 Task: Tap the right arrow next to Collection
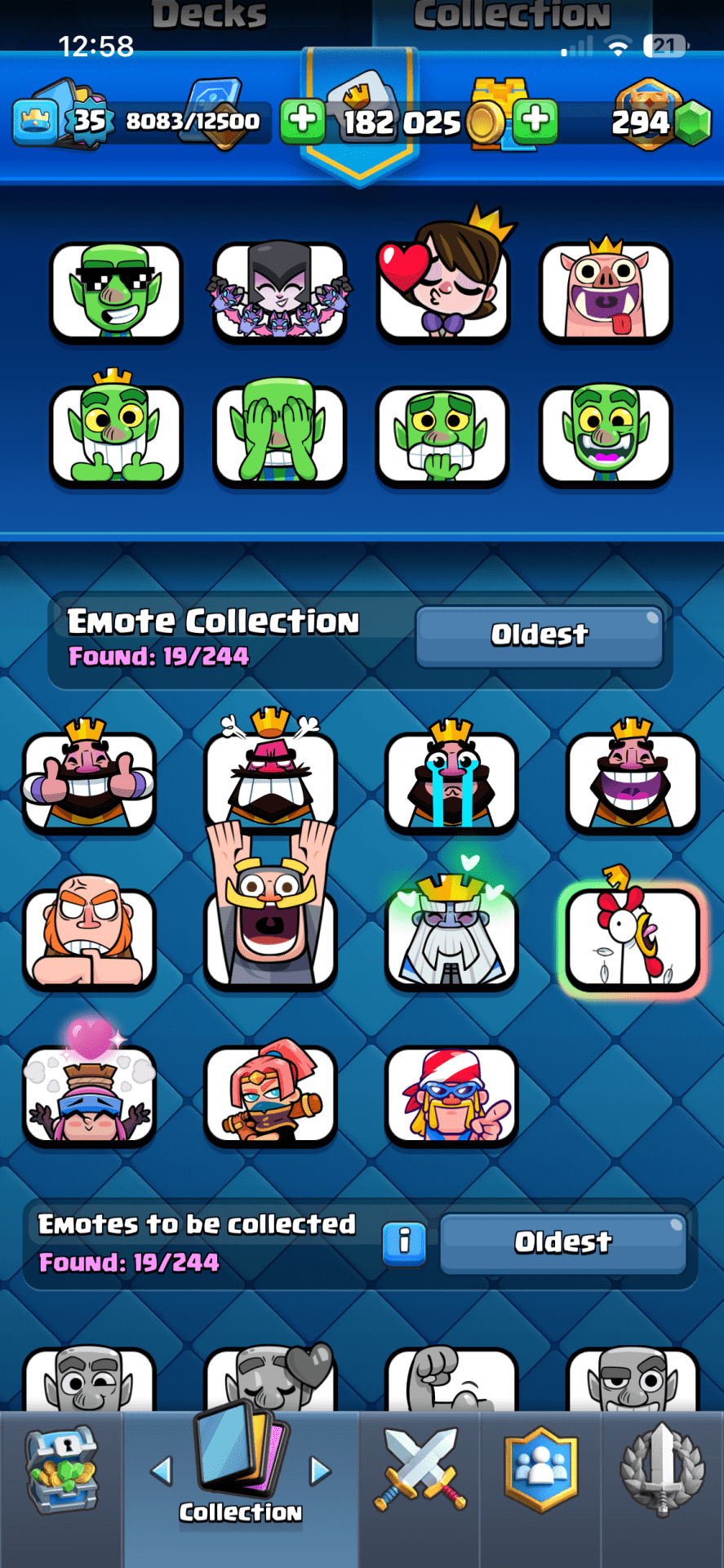click(x=320, y=1472)
